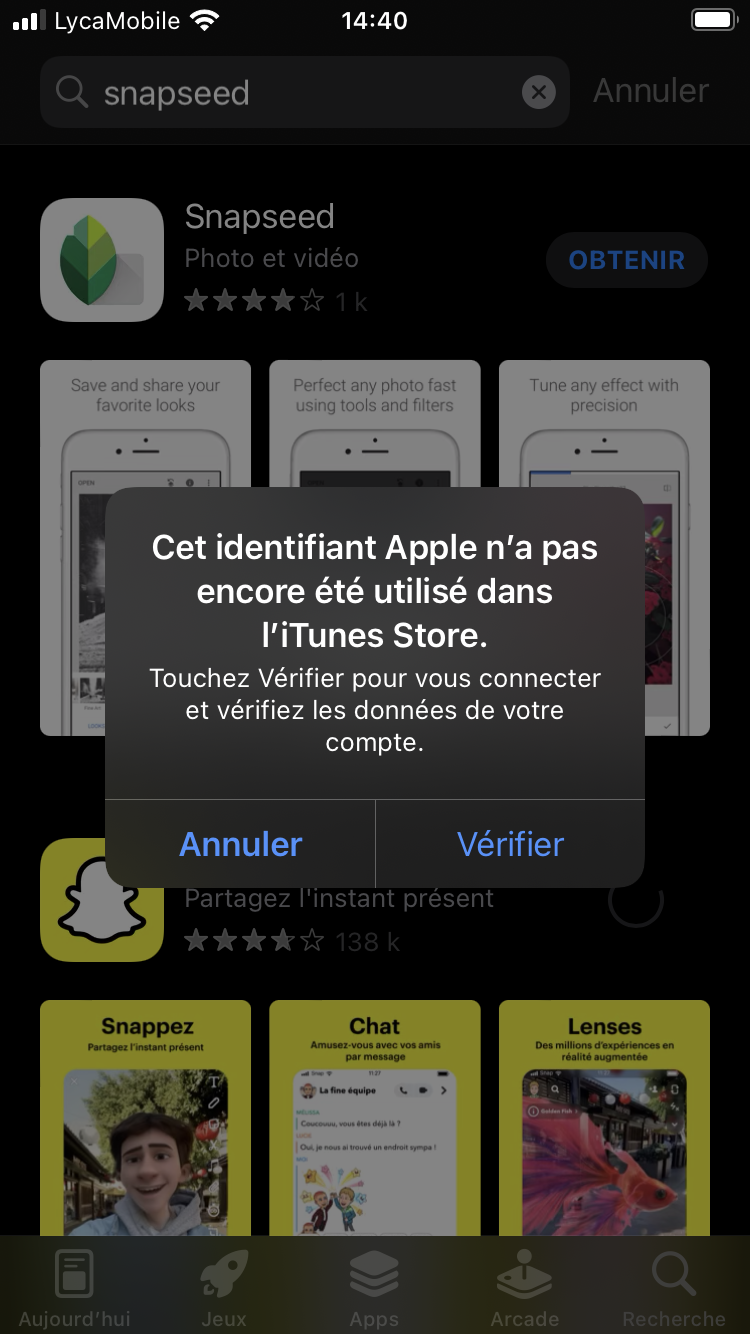Viewport: 750px width, 1334px height.
Task: Tap Vérifier in the dialog
Action: (510, 844)
